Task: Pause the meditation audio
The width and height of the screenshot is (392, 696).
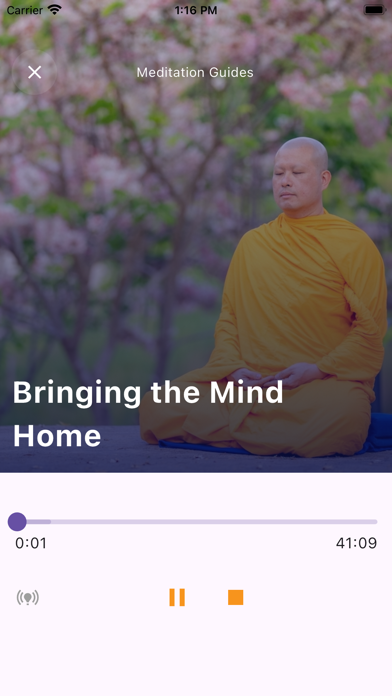Action: coord(177,597)
